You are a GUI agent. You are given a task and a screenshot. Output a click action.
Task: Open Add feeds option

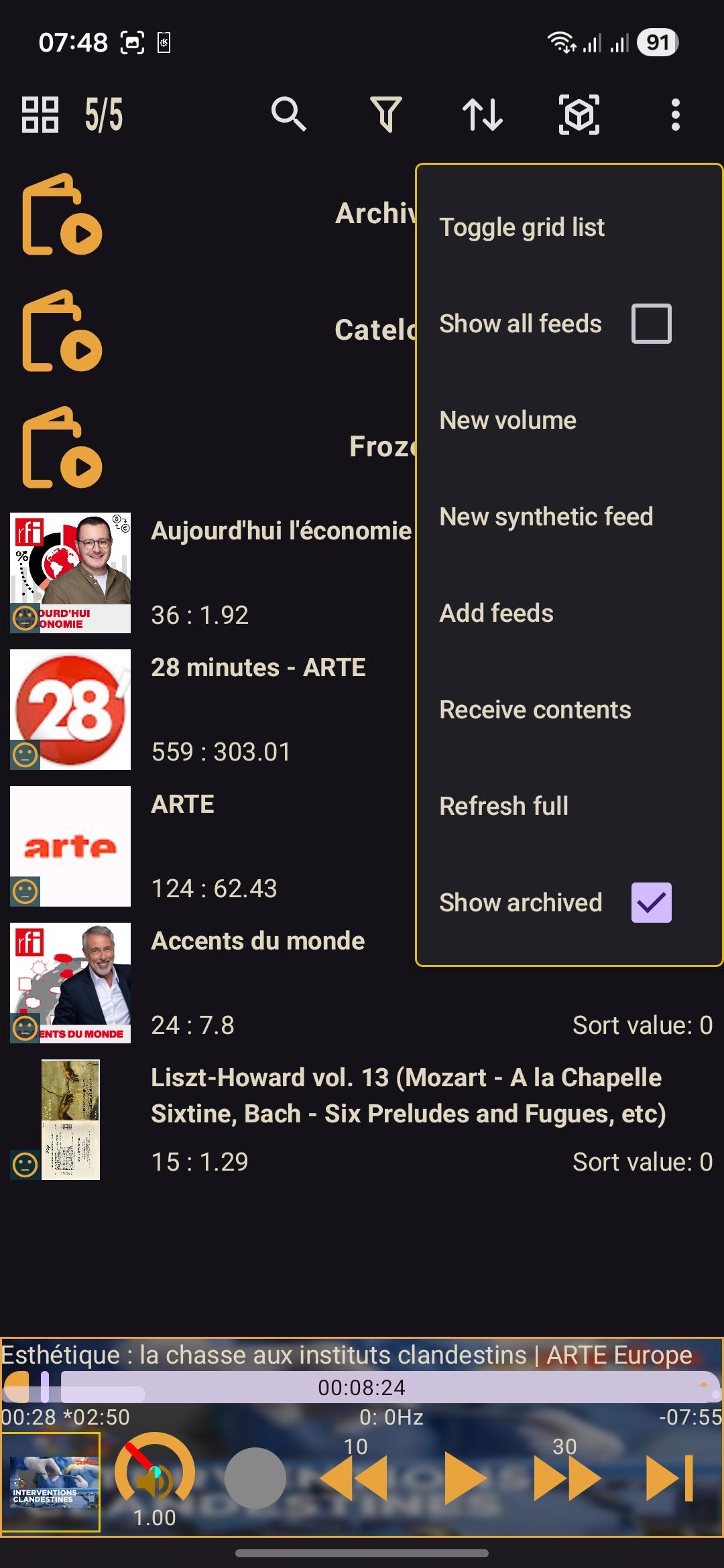pos(568,613)
